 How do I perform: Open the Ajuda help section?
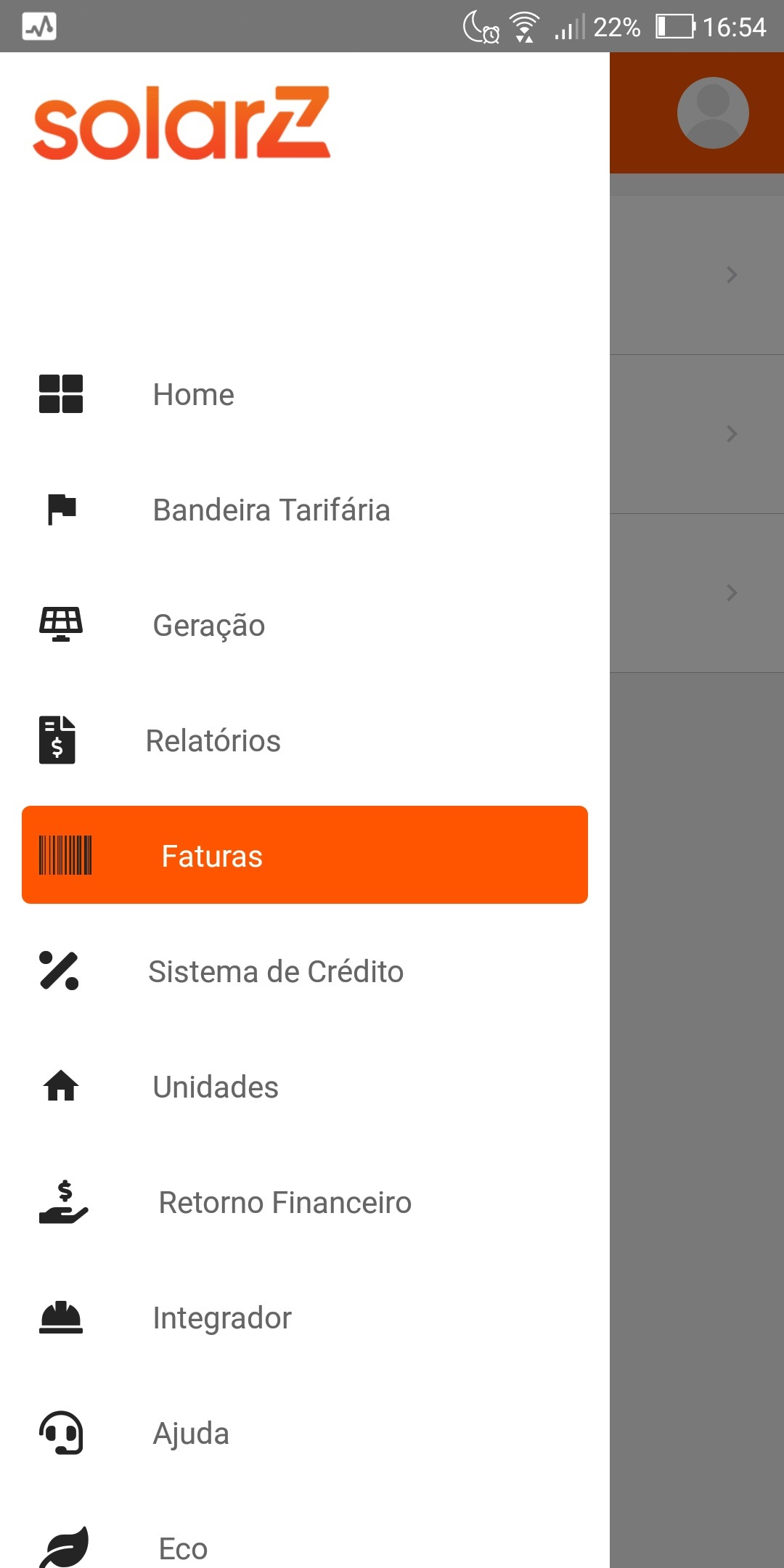coord(191,1433)
